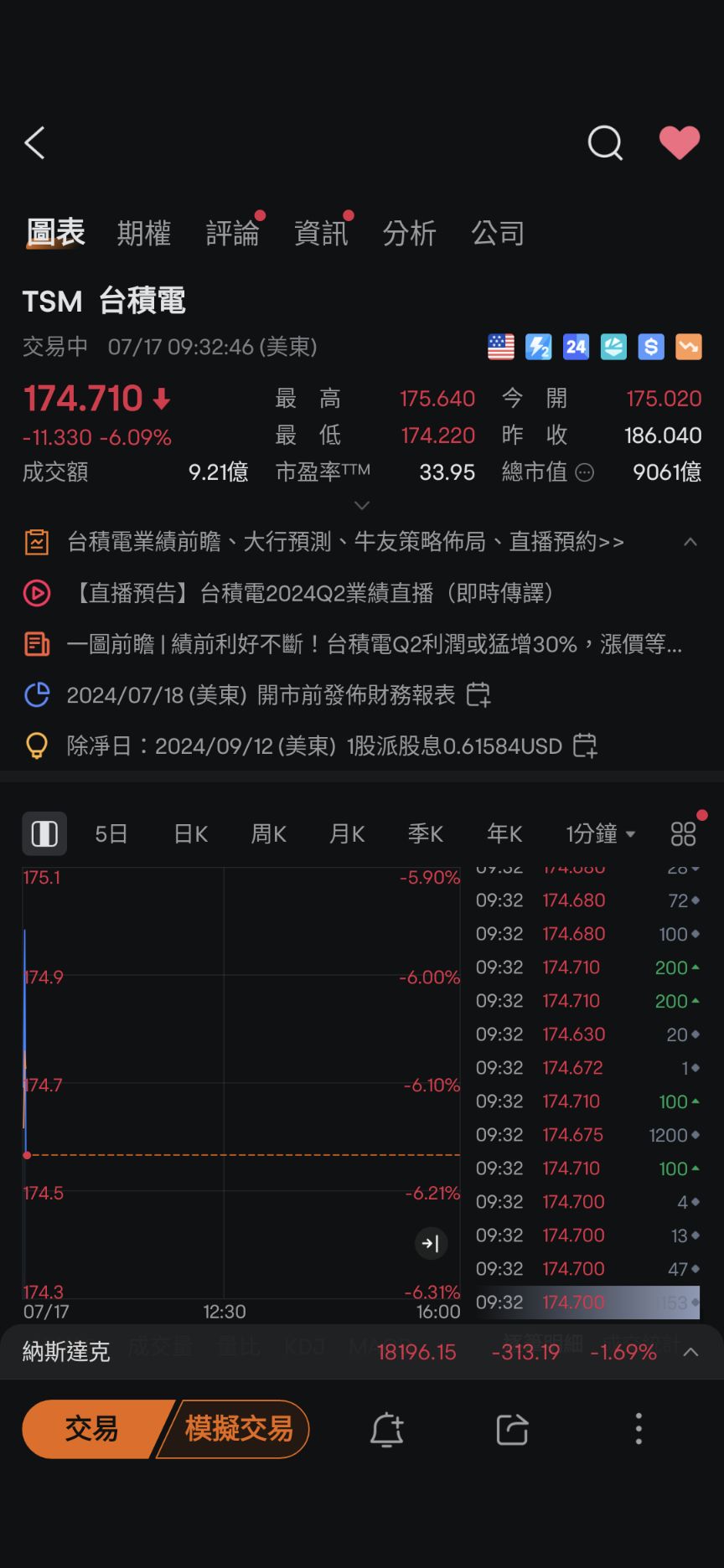Screen dimensions: 724x1568
Task: Switch to the 期權 tab
Action: point(143,233)
